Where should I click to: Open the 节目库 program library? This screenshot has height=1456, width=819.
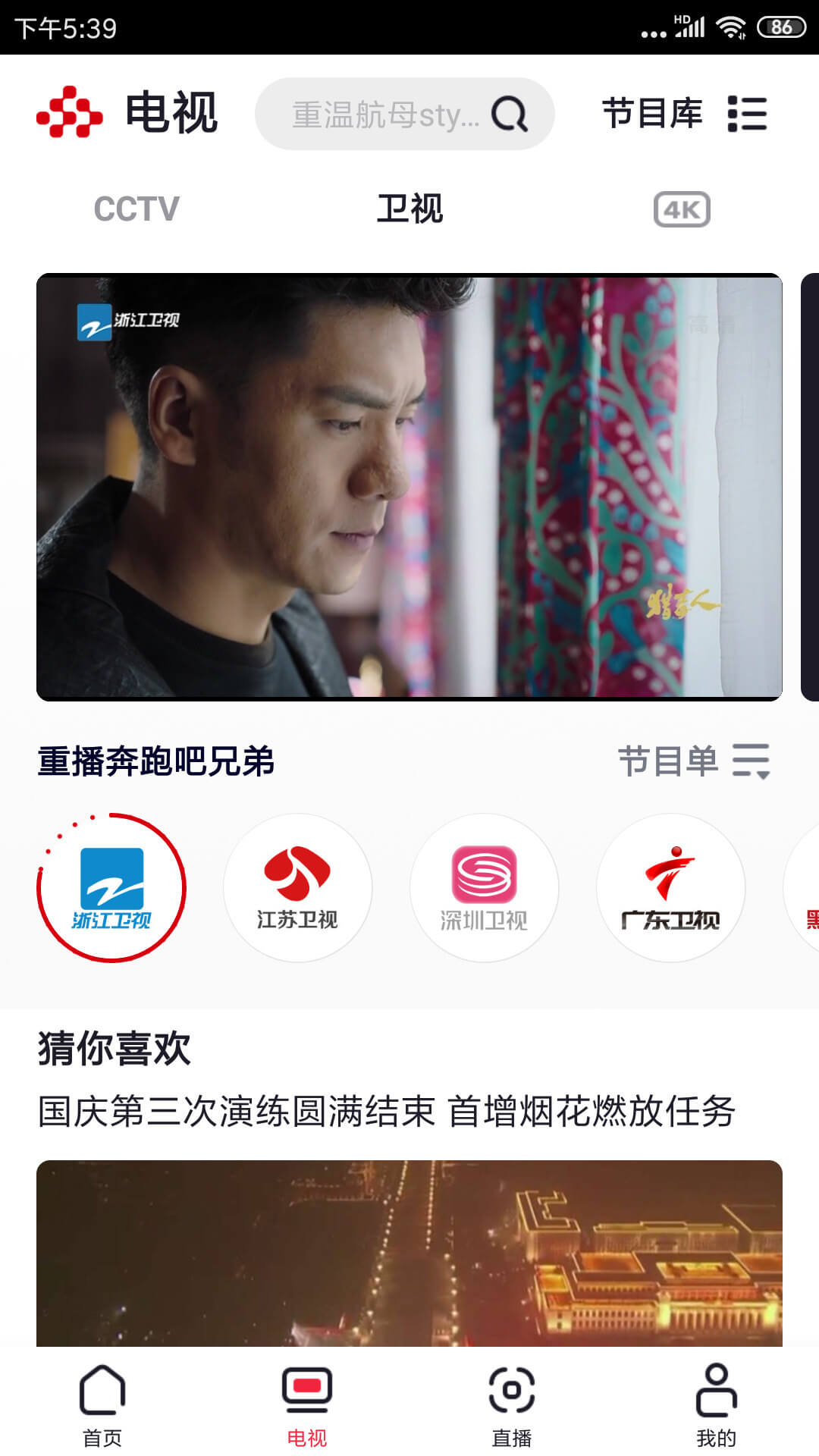click(685, 114)
